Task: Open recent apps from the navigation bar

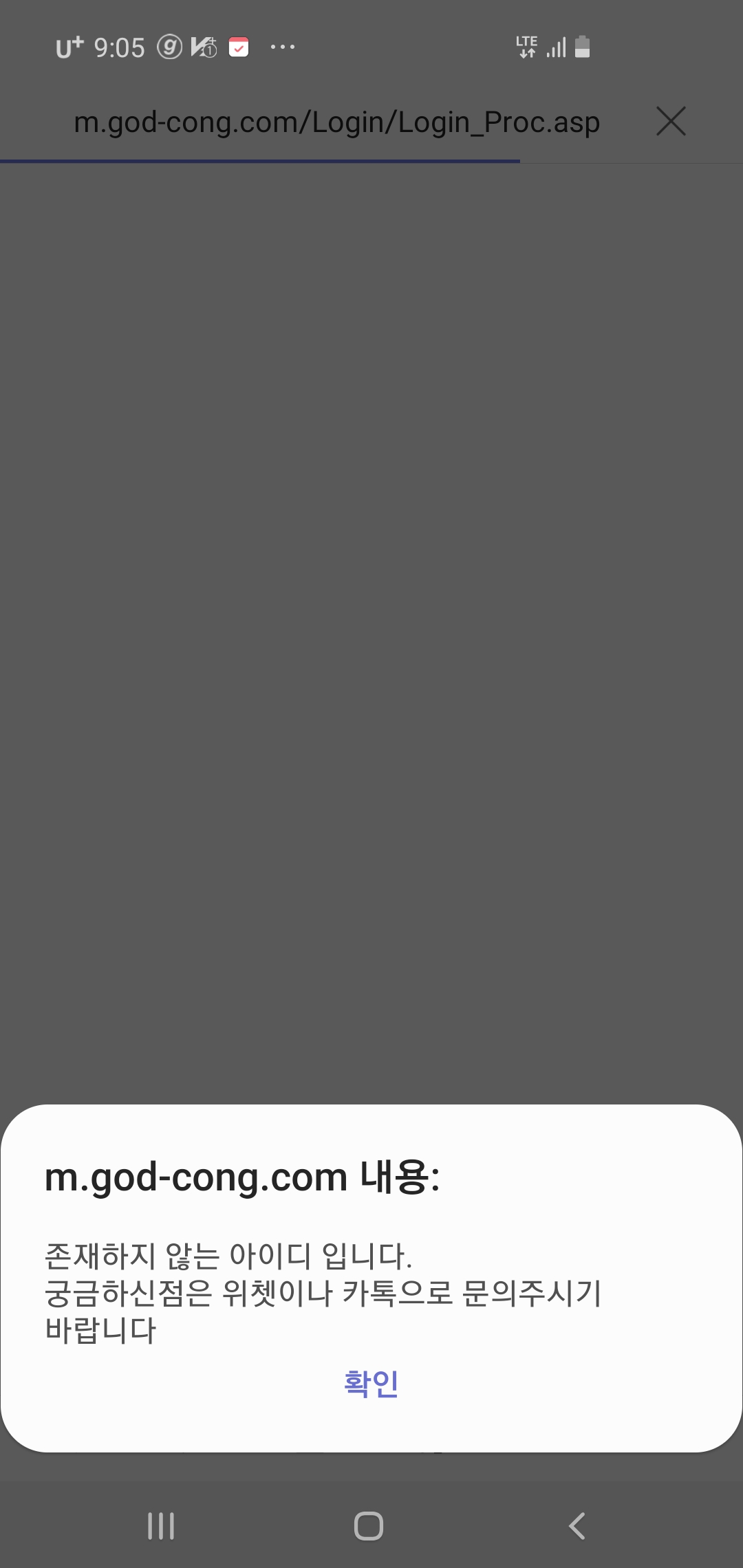Action: [x=161, y=1525]
